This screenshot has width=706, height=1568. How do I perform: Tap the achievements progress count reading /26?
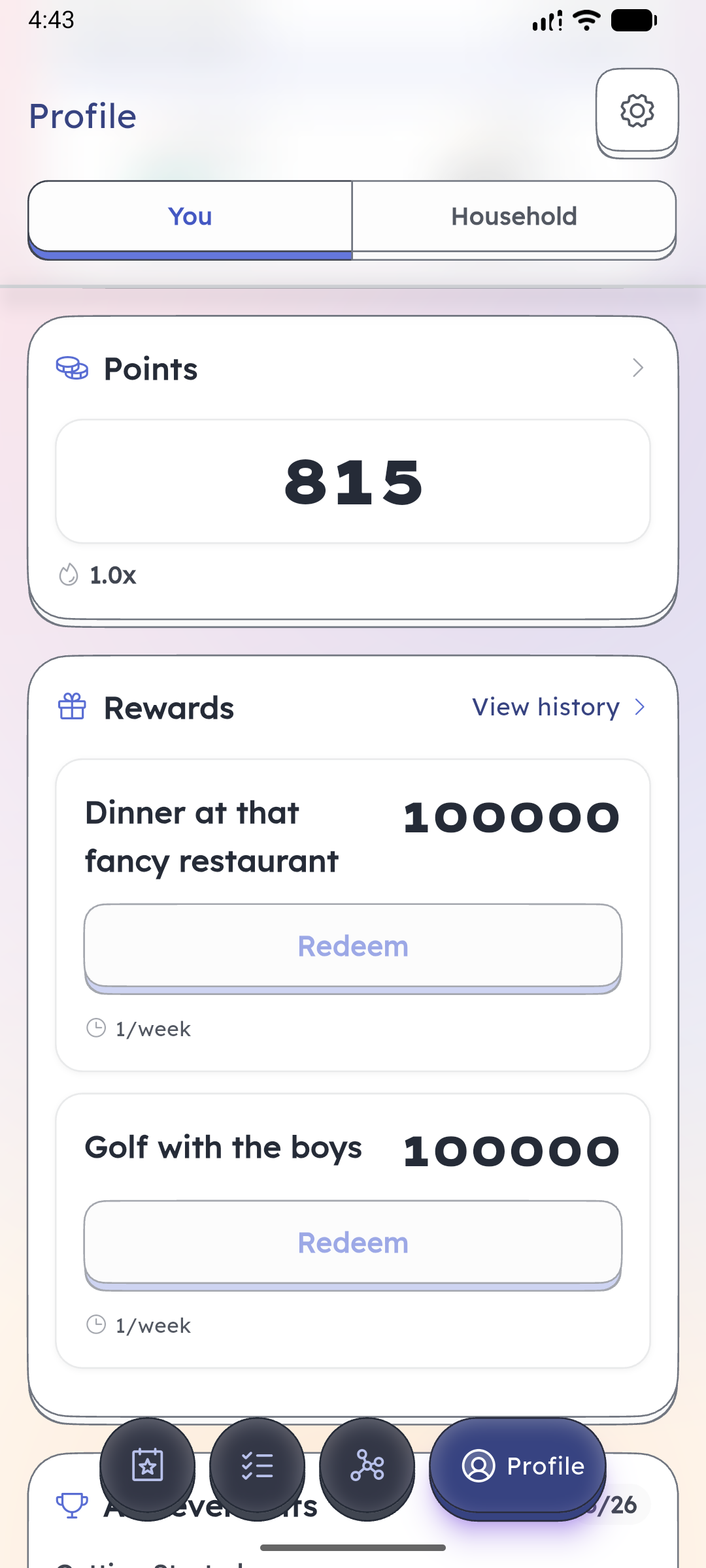point(616,1504)
